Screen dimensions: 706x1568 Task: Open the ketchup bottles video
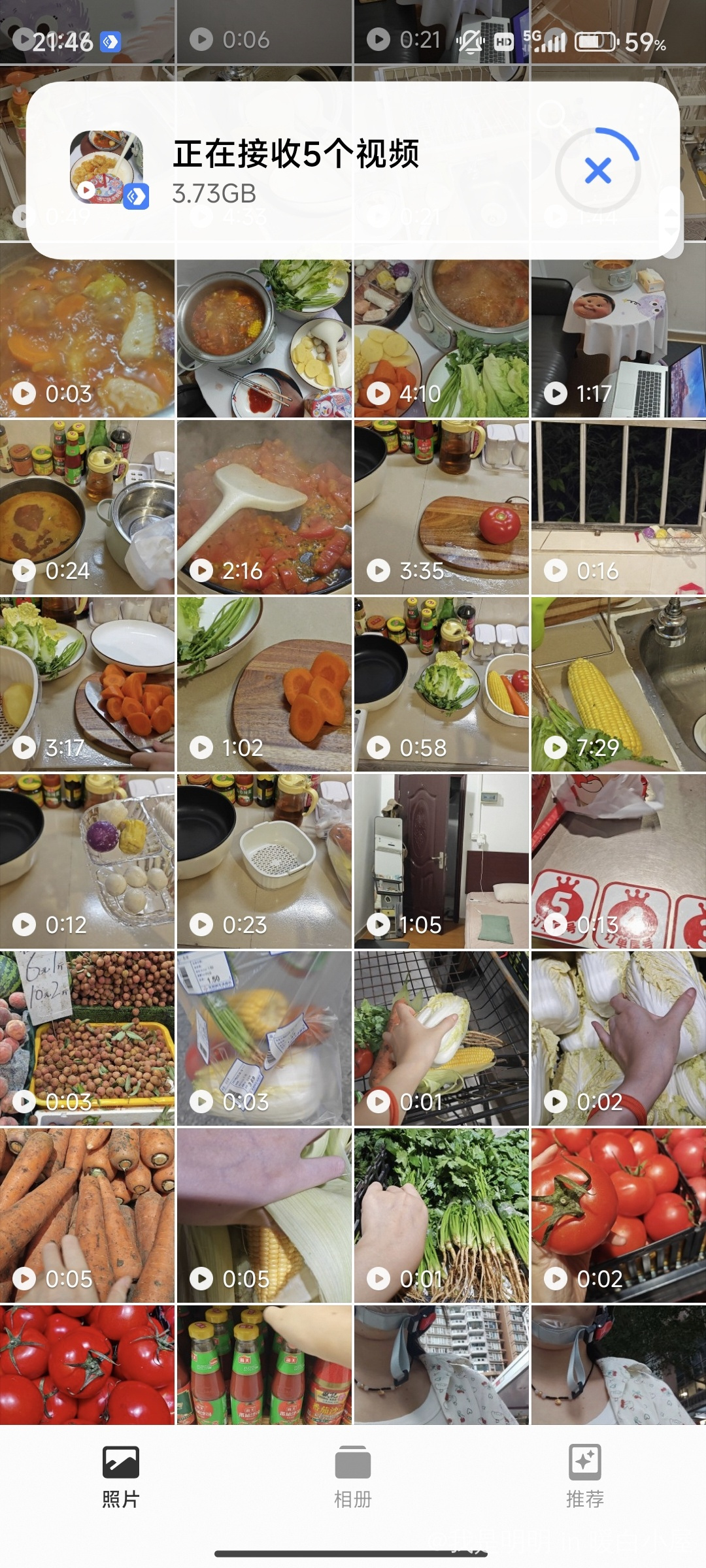pos(264,1364)
